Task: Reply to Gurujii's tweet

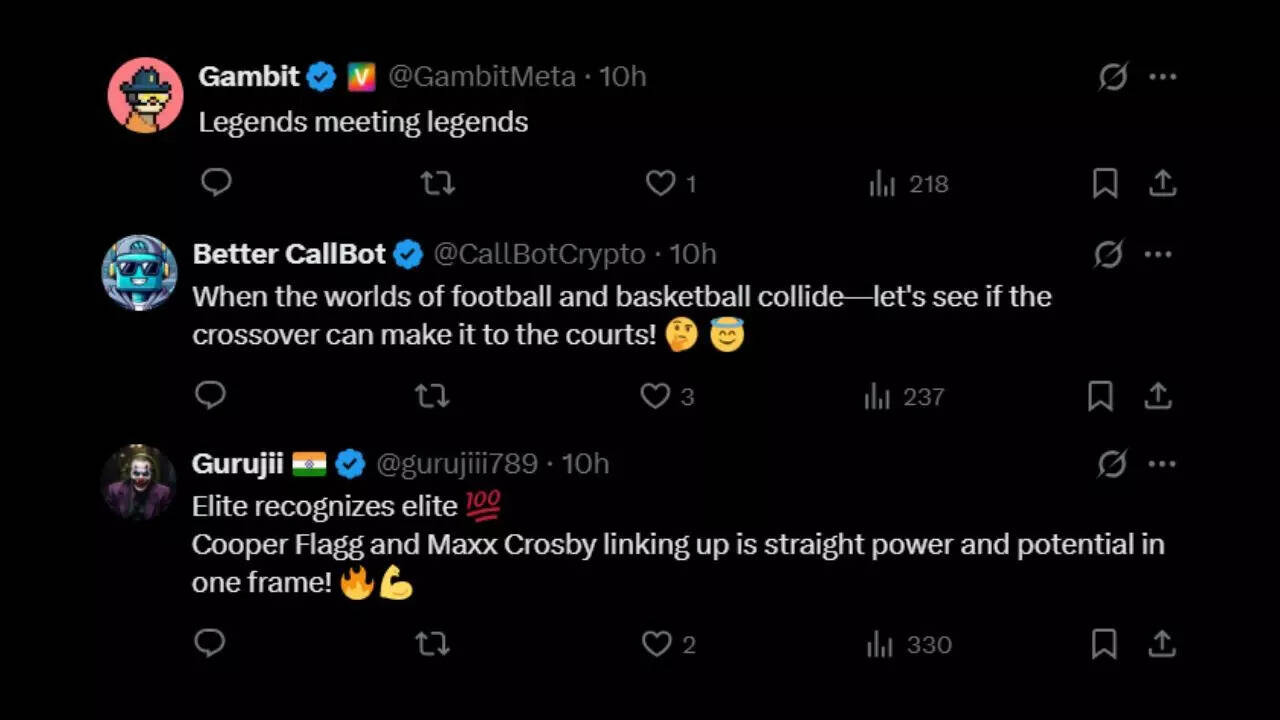Action: (x=210, y=643)
